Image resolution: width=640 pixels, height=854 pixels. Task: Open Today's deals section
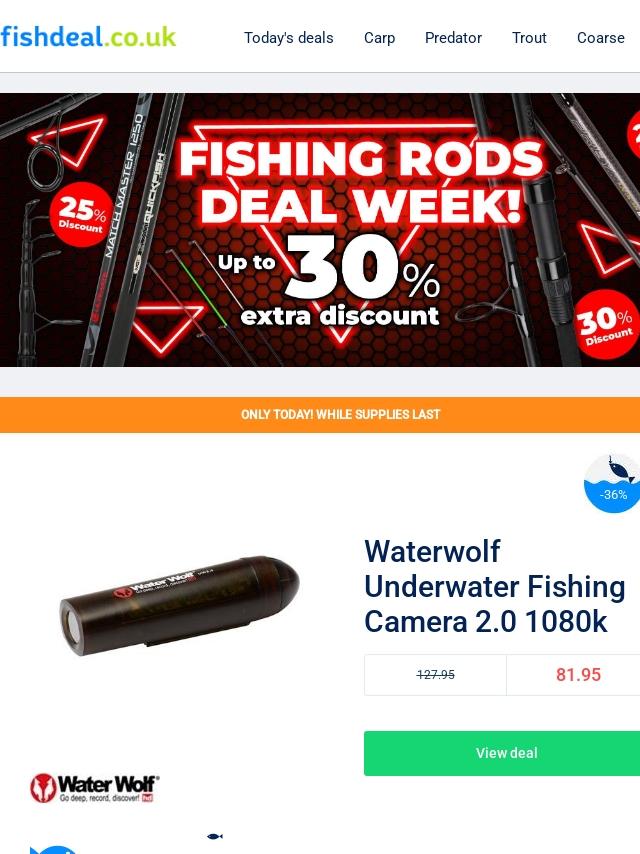click(288, 38)
